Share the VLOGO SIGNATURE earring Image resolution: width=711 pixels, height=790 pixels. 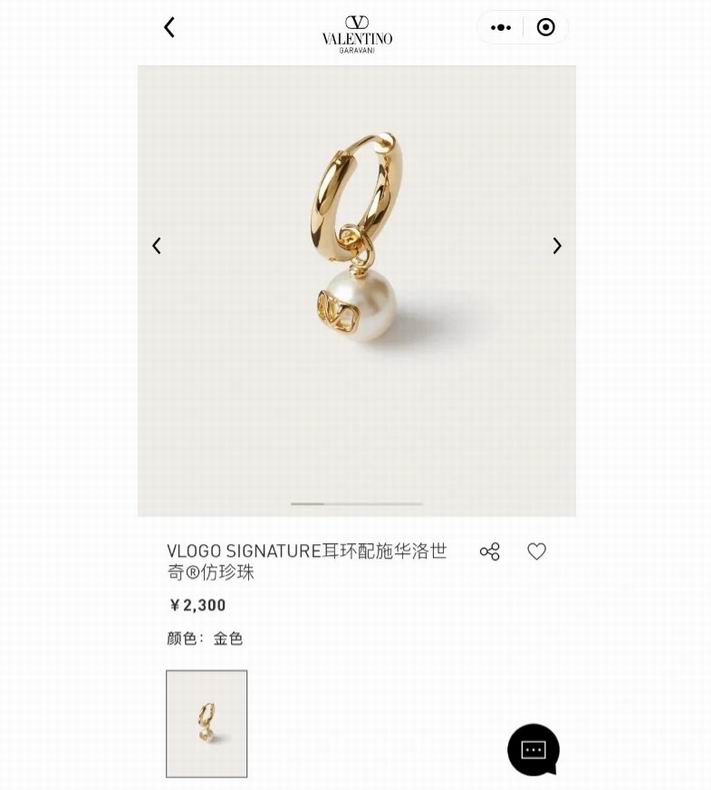pyautogui.click(x=489, y=551)
